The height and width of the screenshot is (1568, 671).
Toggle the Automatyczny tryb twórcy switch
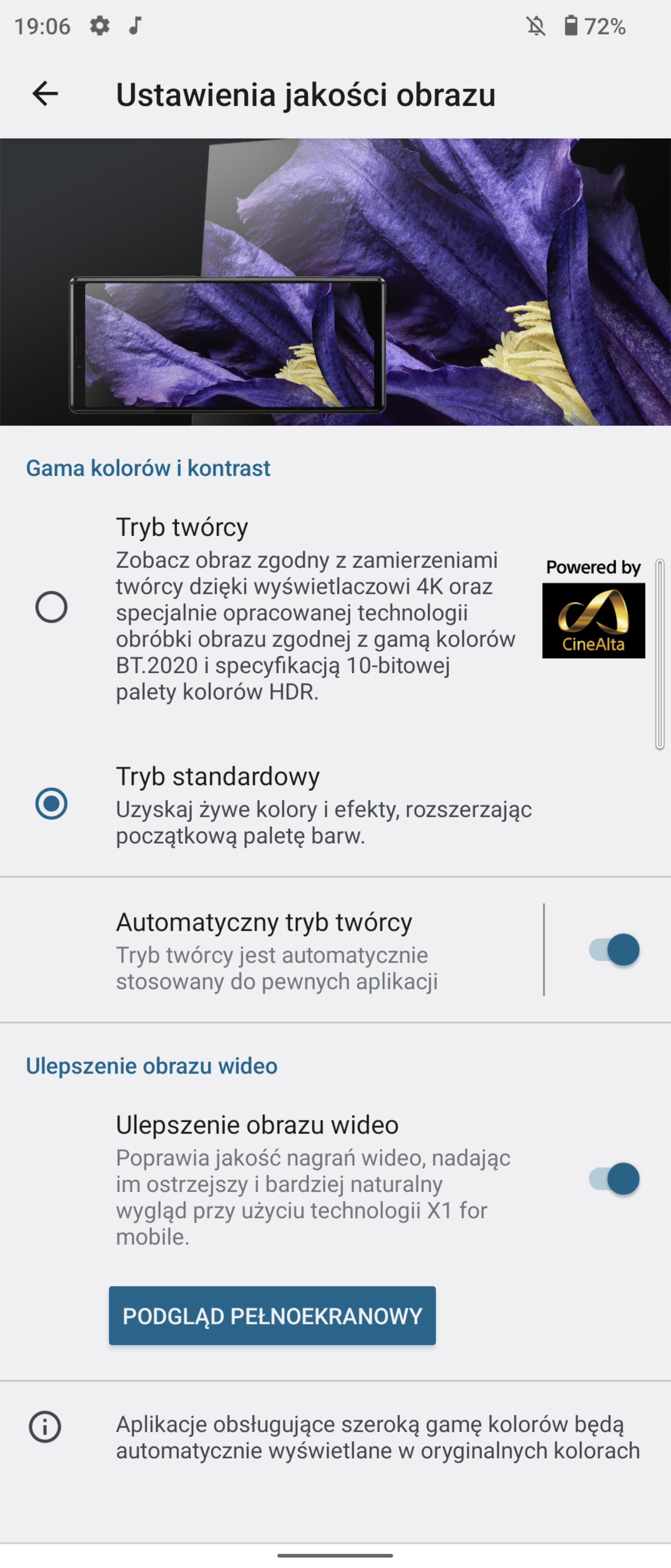(613, 949)
